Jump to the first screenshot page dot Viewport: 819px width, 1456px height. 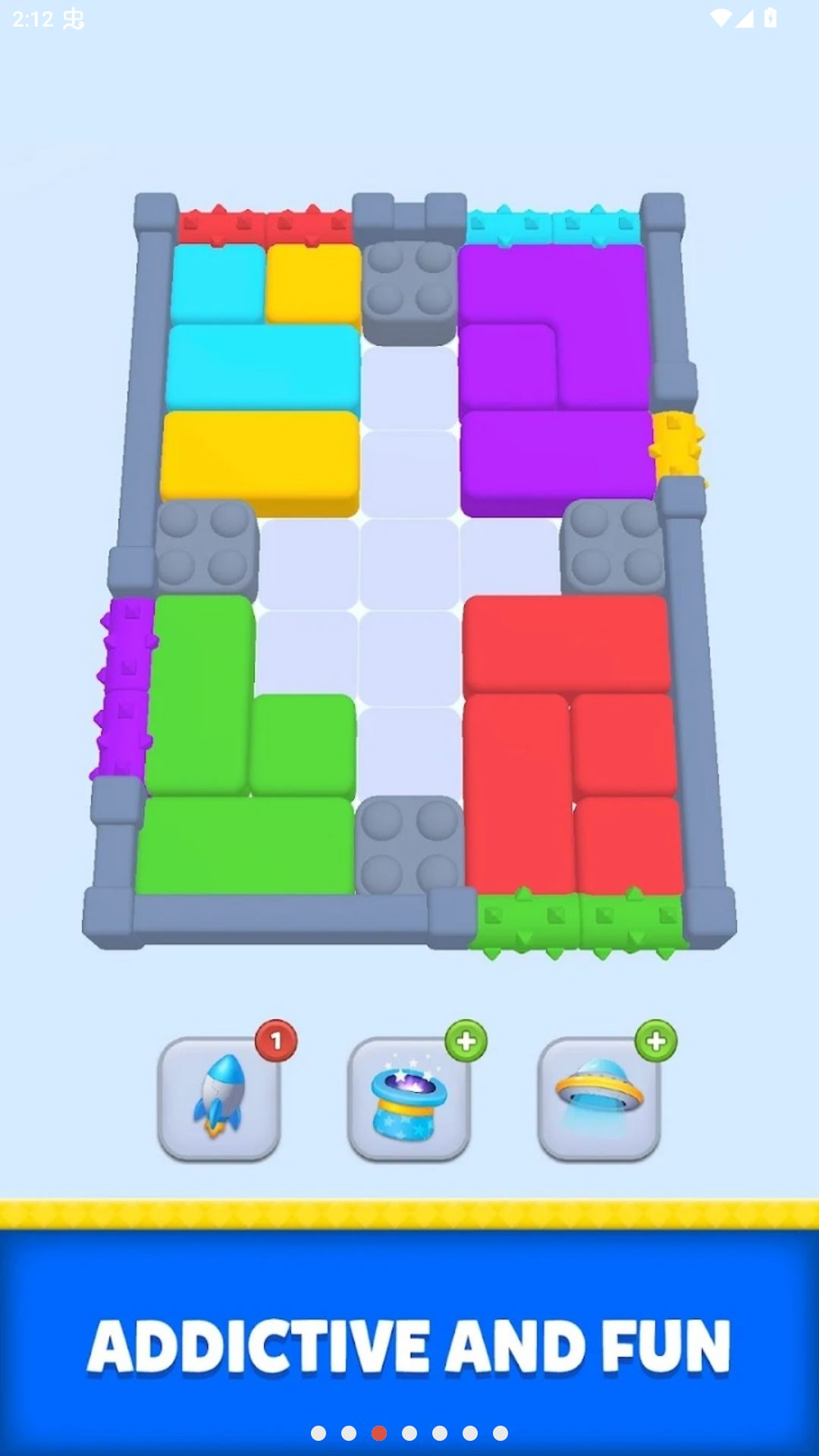[x=318, y=1432]
